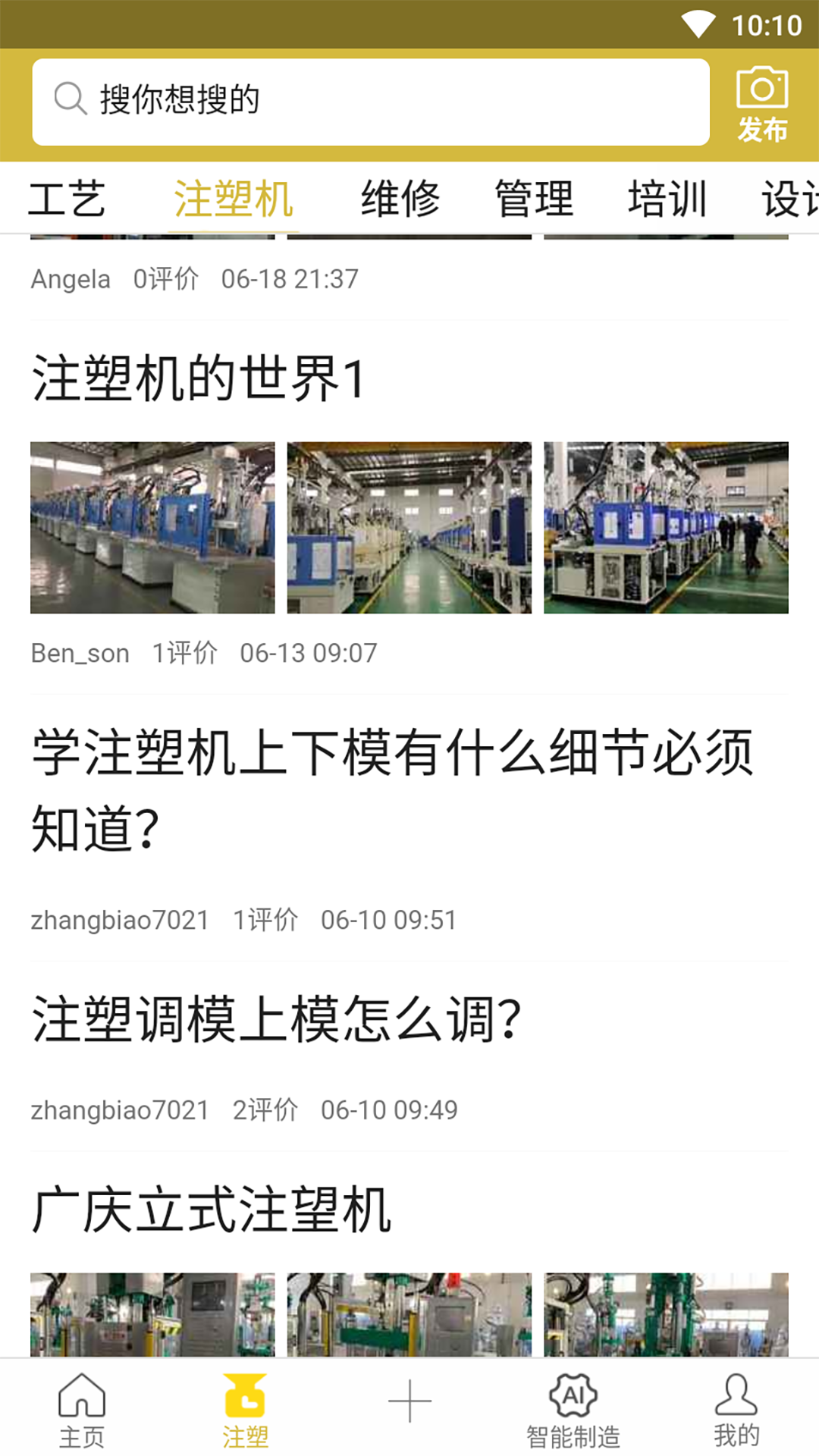
Task: Open the post 注塑机的世界1
Action: coord(199,378)
